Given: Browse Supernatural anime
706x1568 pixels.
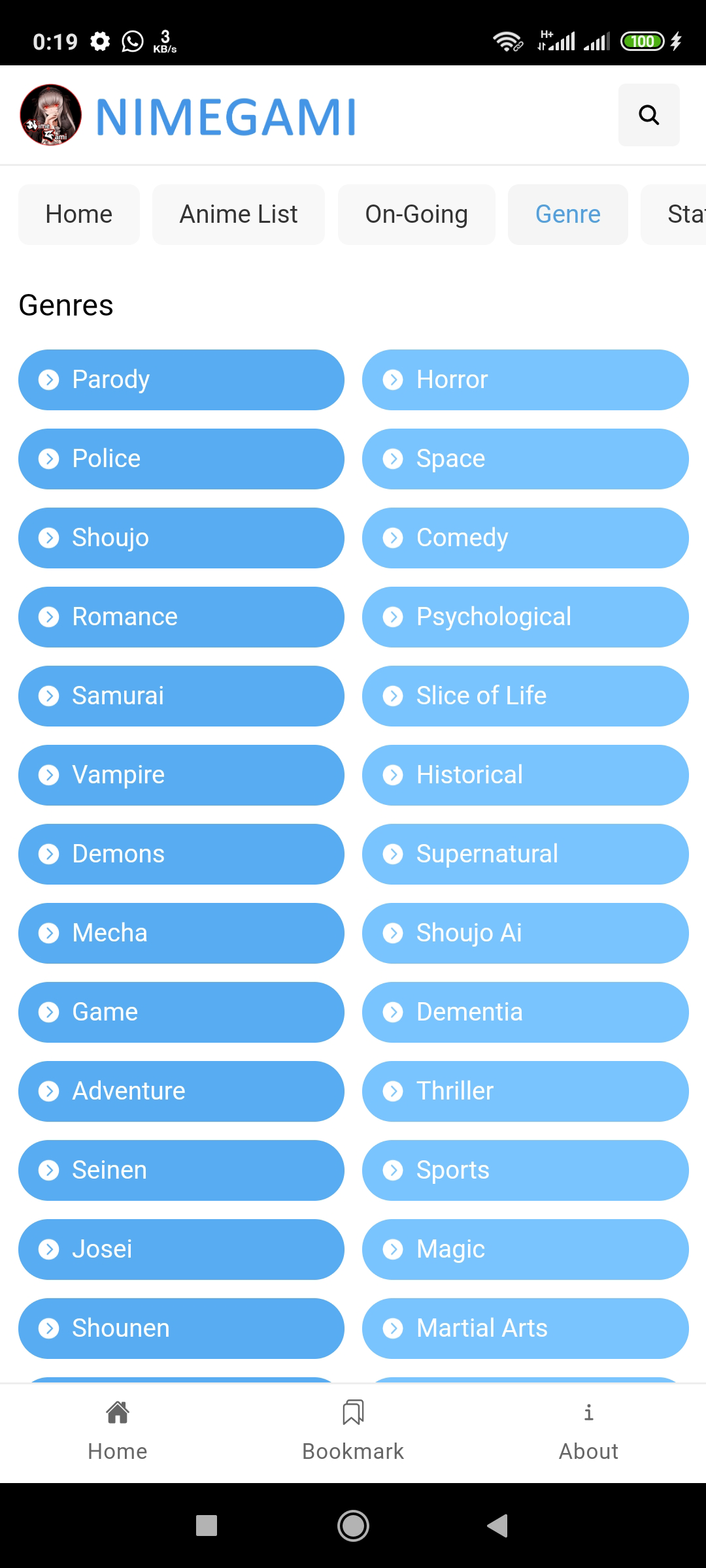Looking at the screenshot, I should tap(525, 854).
